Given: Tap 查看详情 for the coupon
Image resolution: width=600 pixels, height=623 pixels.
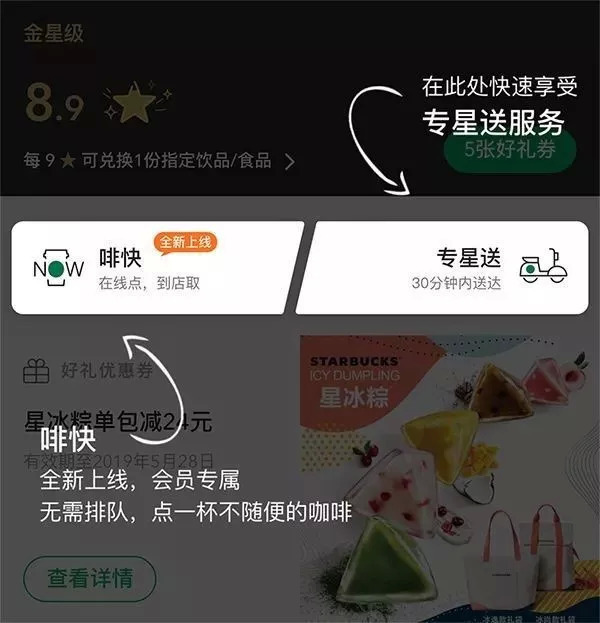Looking at the screenshot, I should 90,578.
